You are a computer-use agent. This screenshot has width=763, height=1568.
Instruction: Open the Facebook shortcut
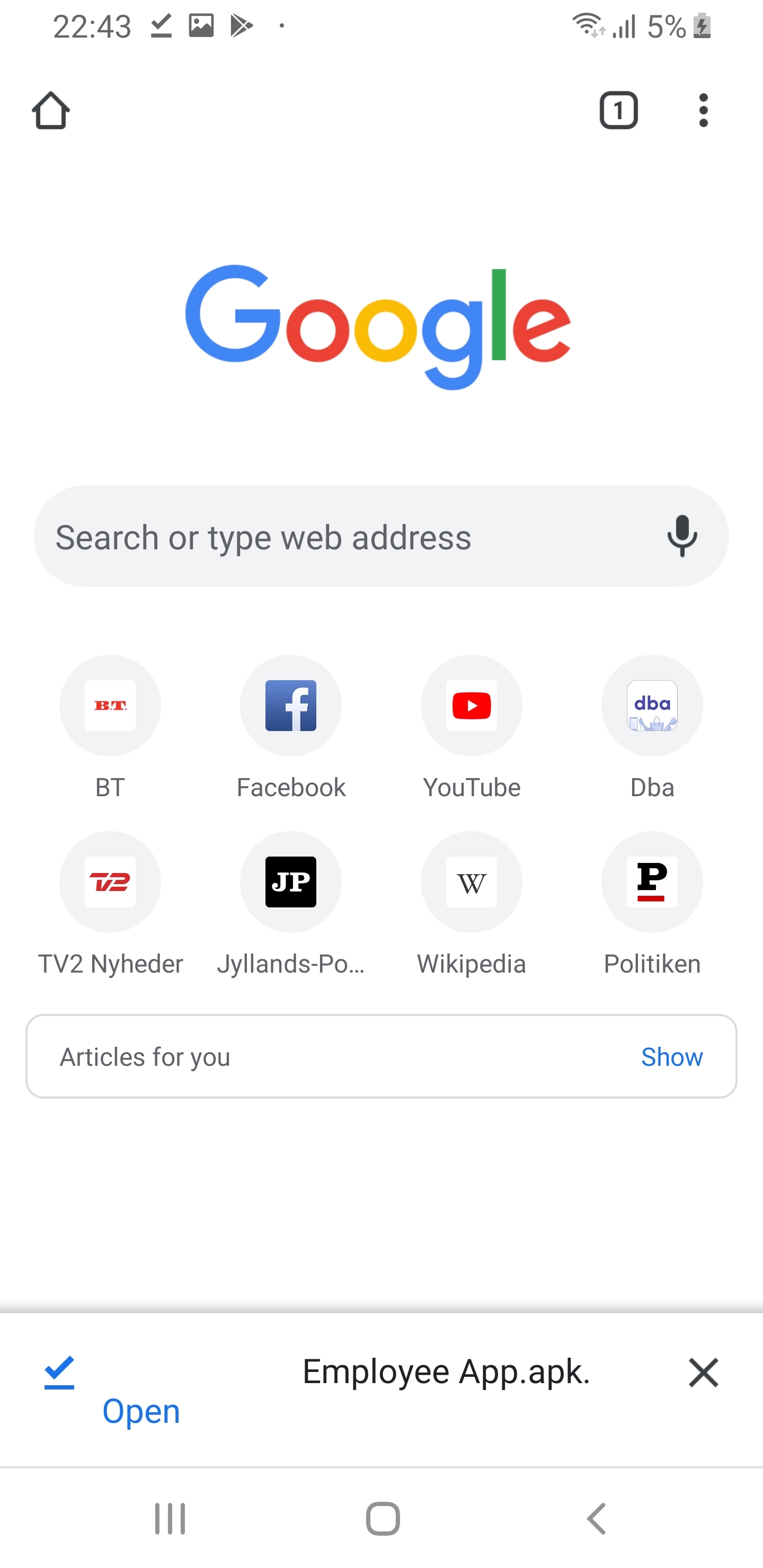290,706
